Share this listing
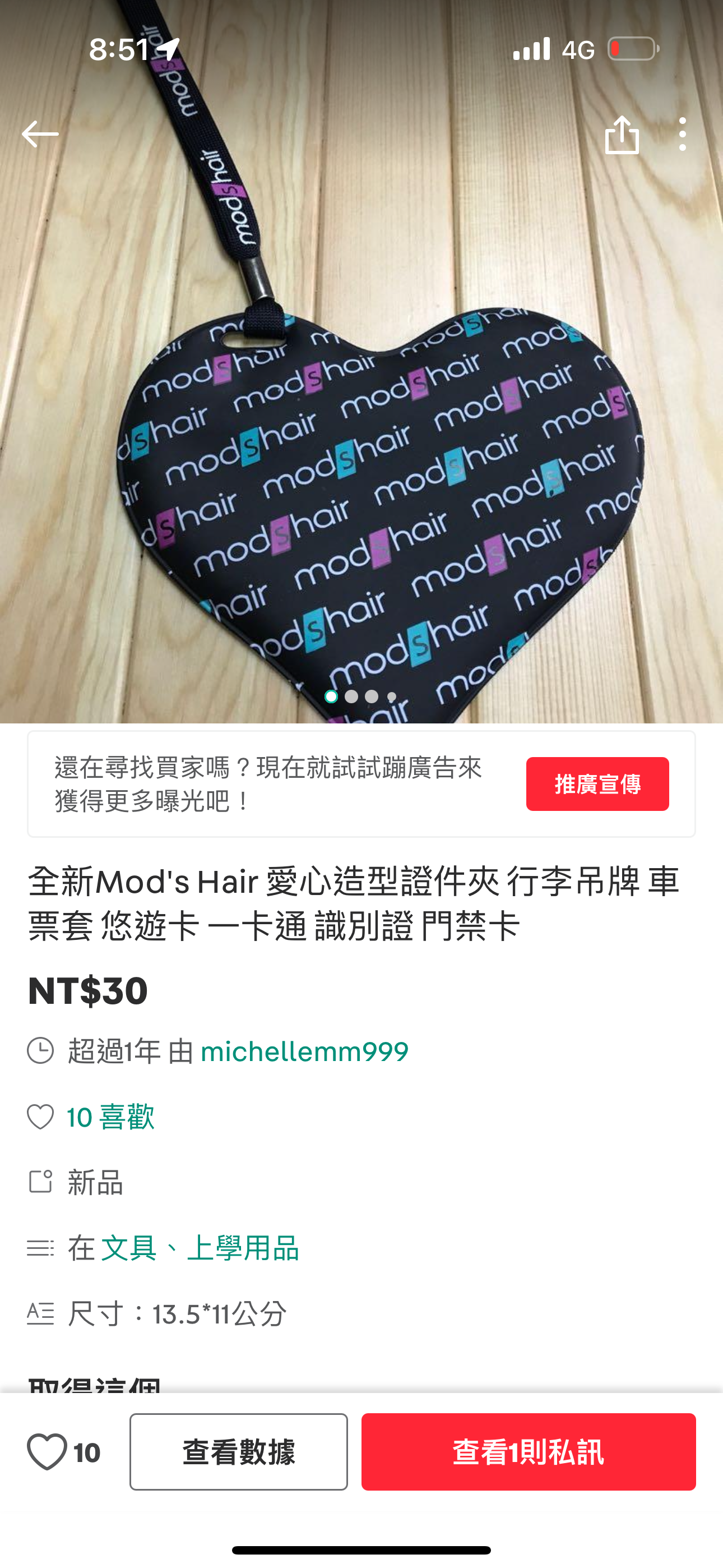The image size is (723, 1568). coord(622,135)
